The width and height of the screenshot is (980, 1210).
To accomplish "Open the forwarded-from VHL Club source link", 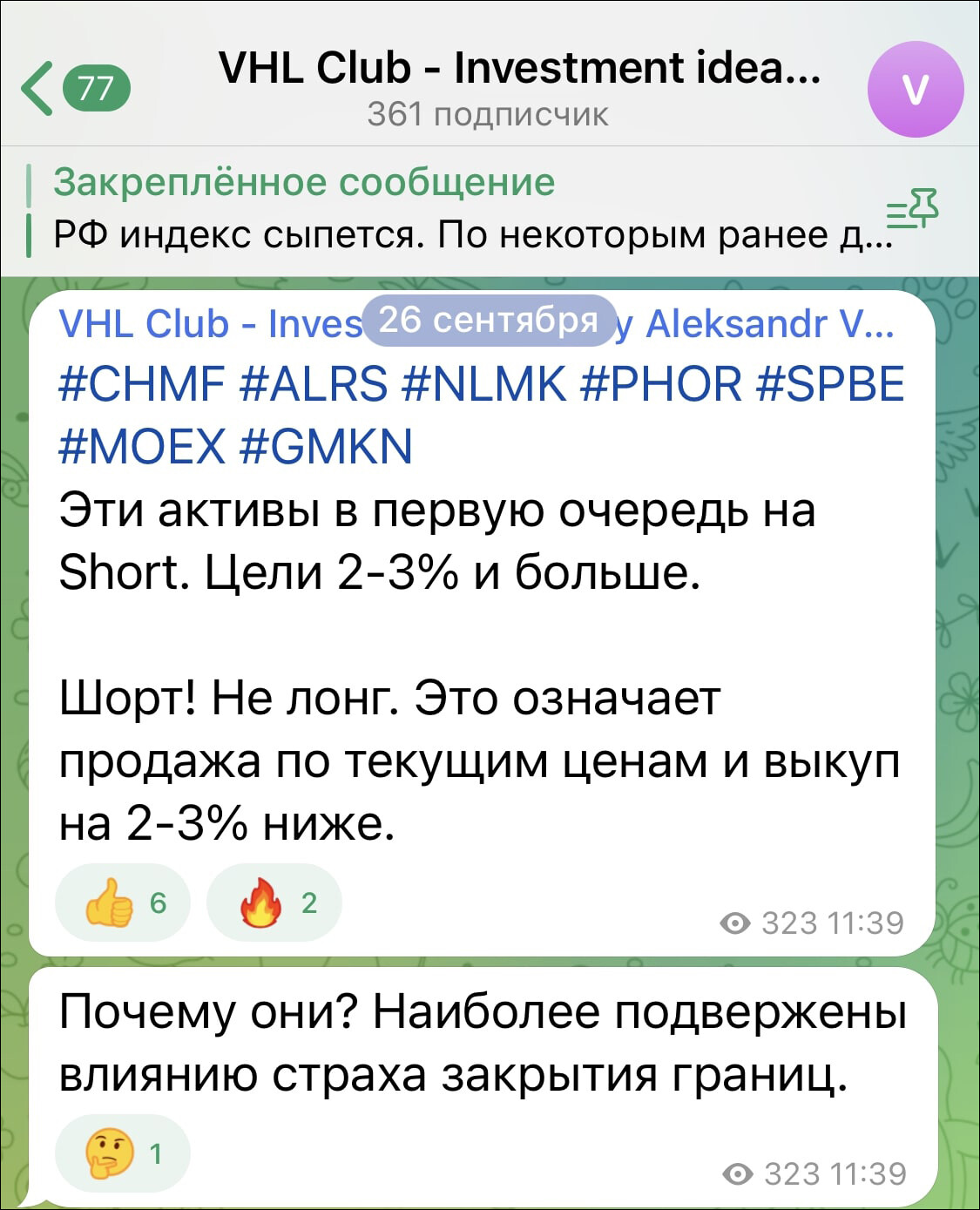I will pyautogui.click(x=209, y=324).
